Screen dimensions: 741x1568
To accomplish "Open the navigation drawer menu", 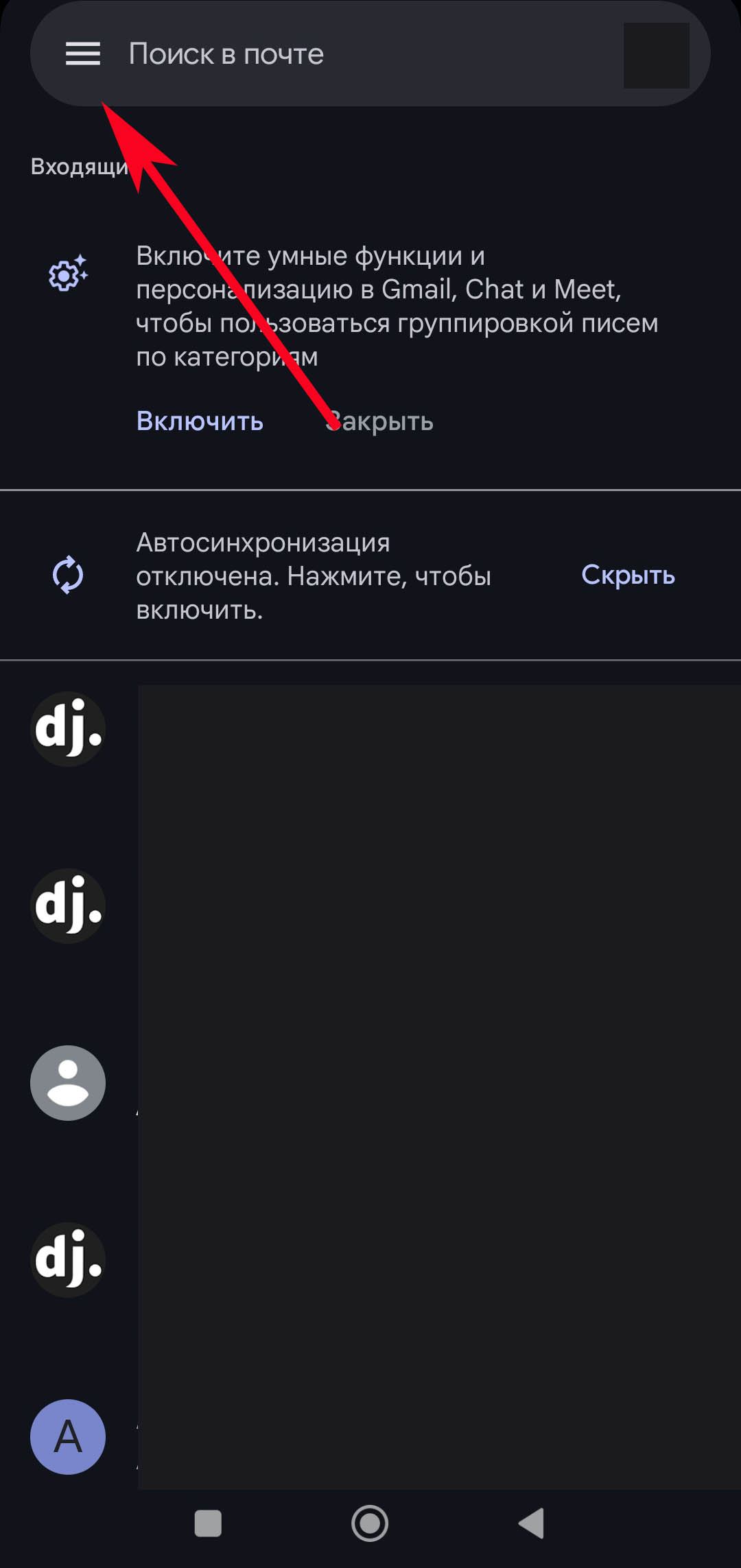I will point(83,54).
